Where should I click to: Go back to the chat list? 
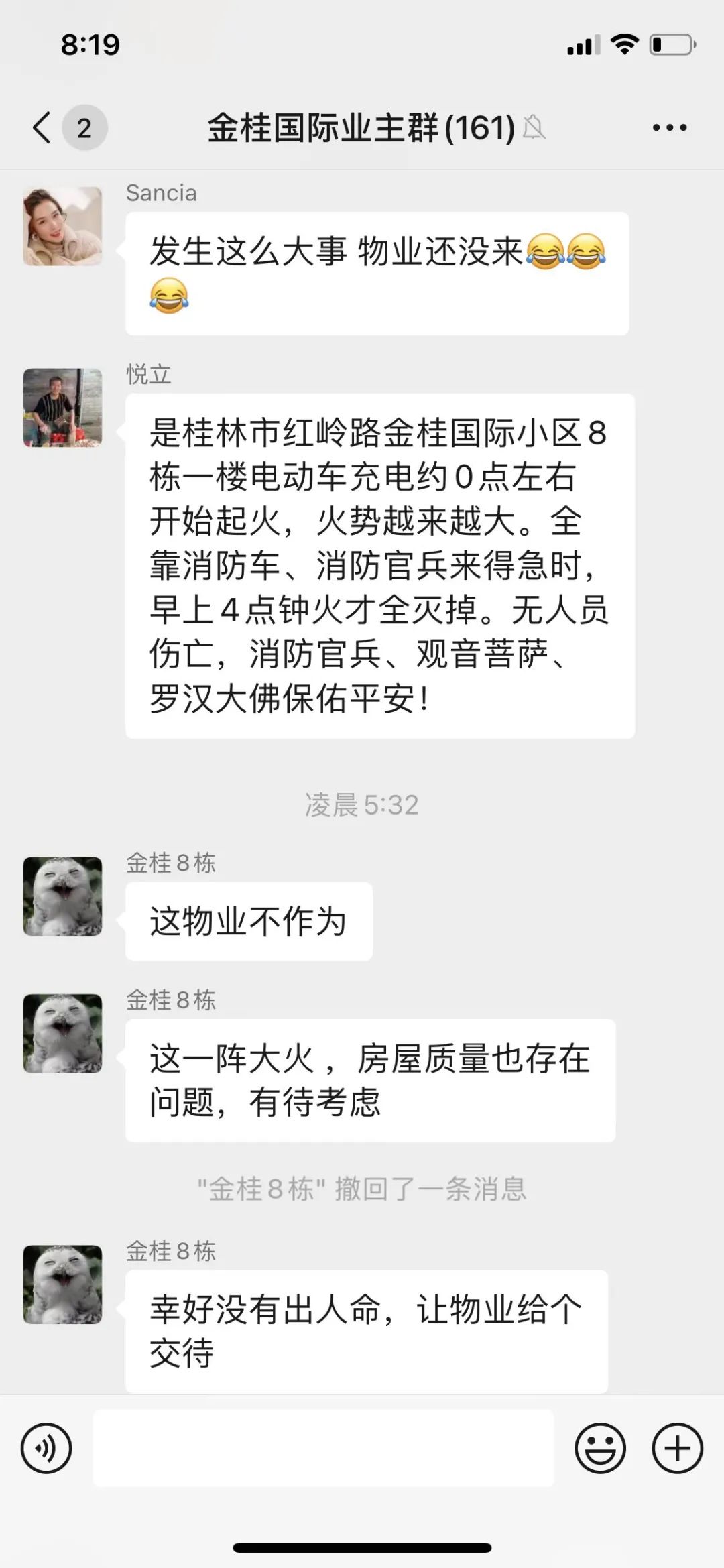coord(43,127)
